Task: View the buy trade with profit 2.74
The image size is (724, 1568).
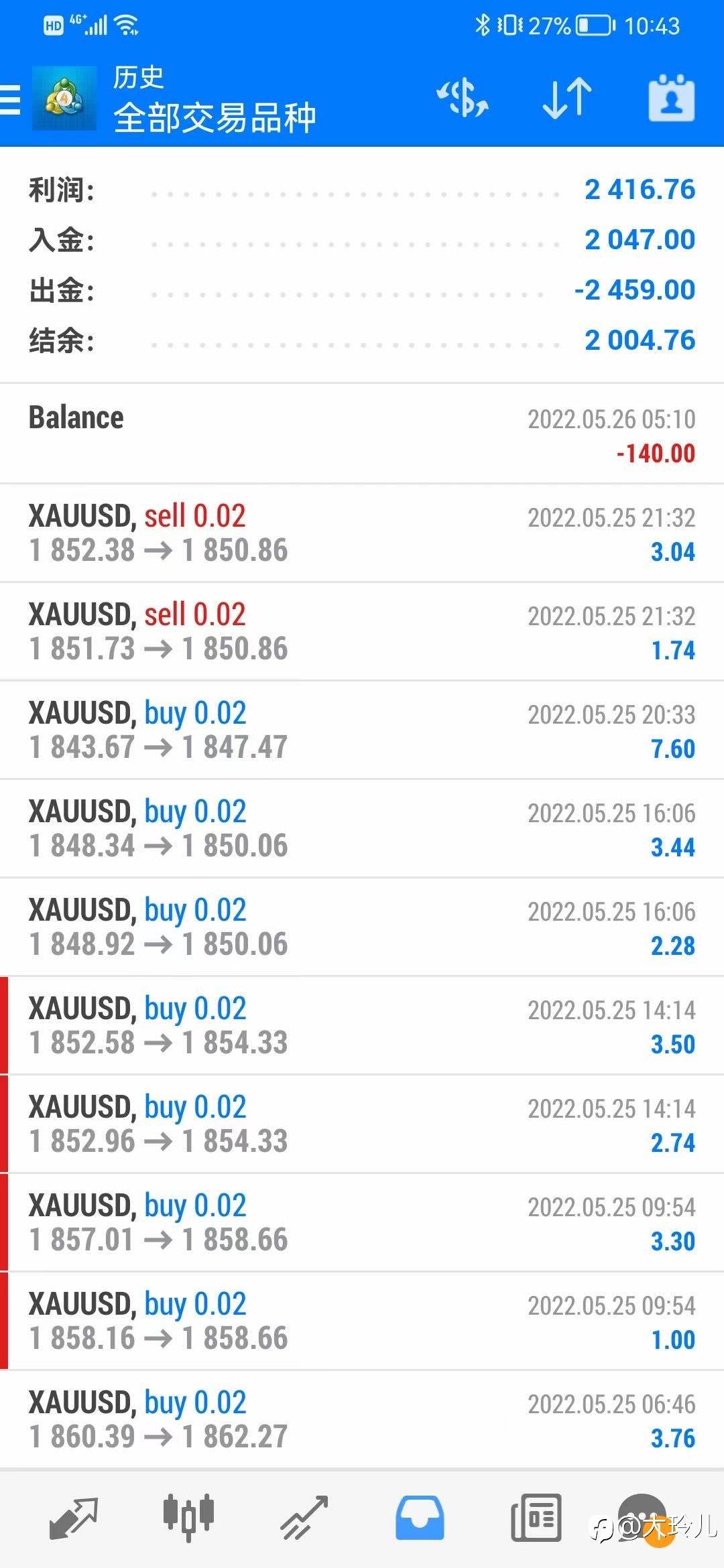Action: coord(362,1124)
